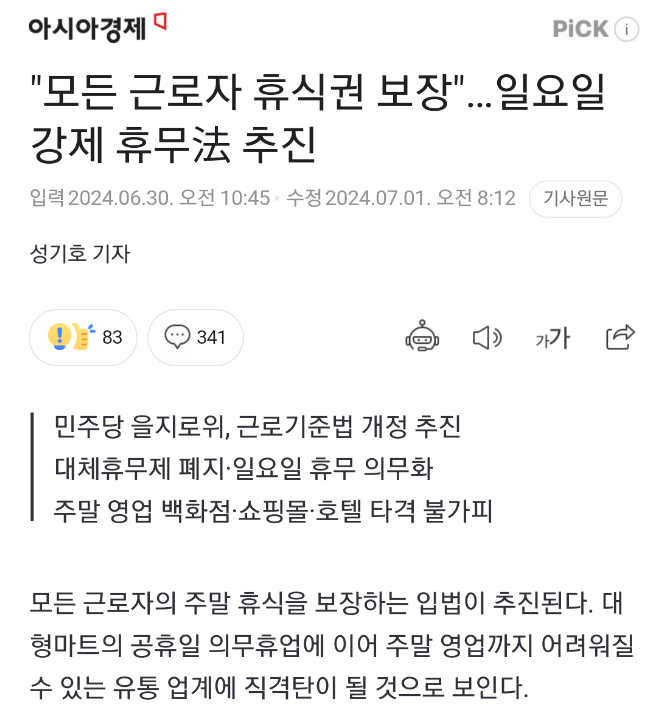
Task: Change text size with the 가가 icon
Action: point(552,338)
